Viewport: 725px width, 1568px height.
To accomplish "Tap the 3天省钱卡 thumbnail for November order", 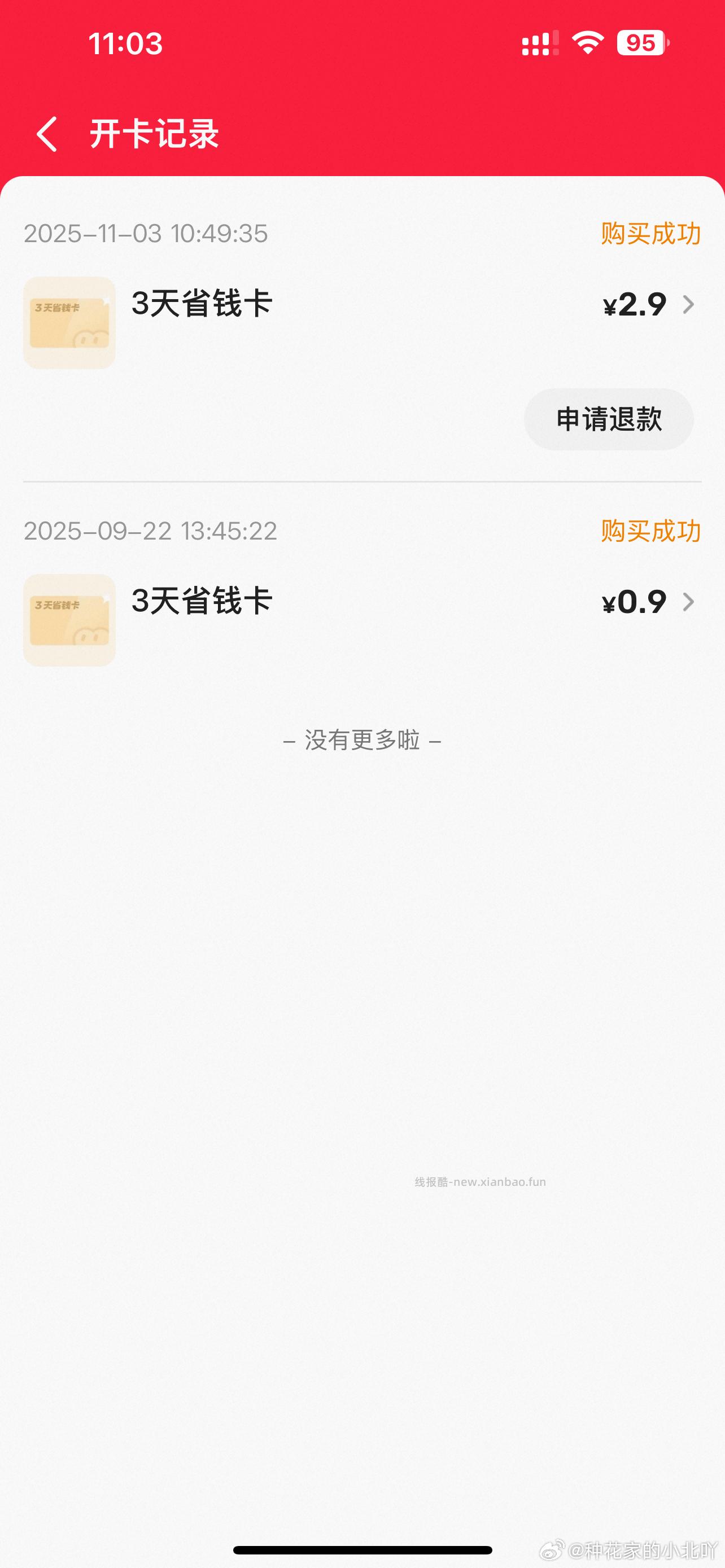I will (69, 323).
